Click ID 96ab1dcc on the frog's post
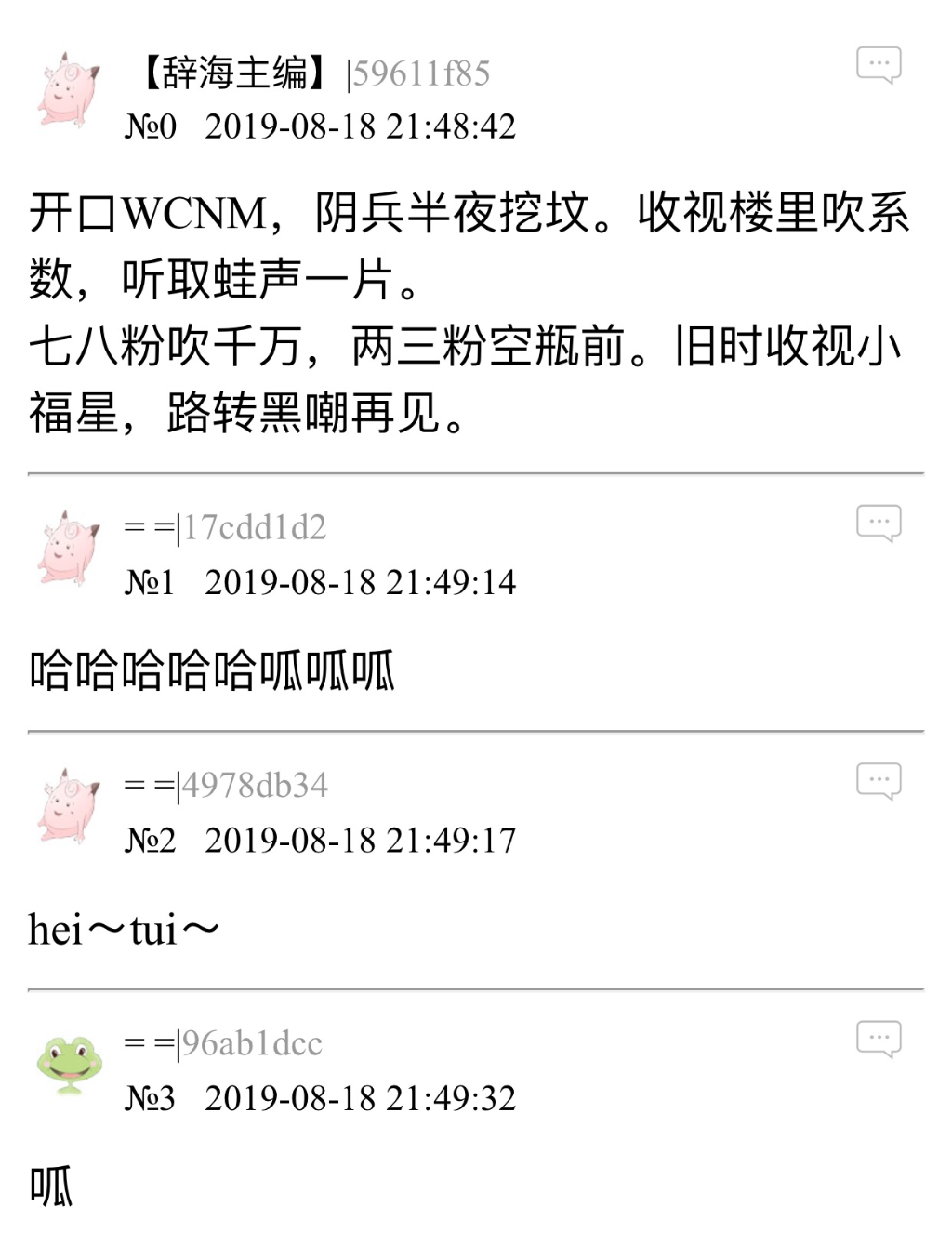 tap(251, 1044)
